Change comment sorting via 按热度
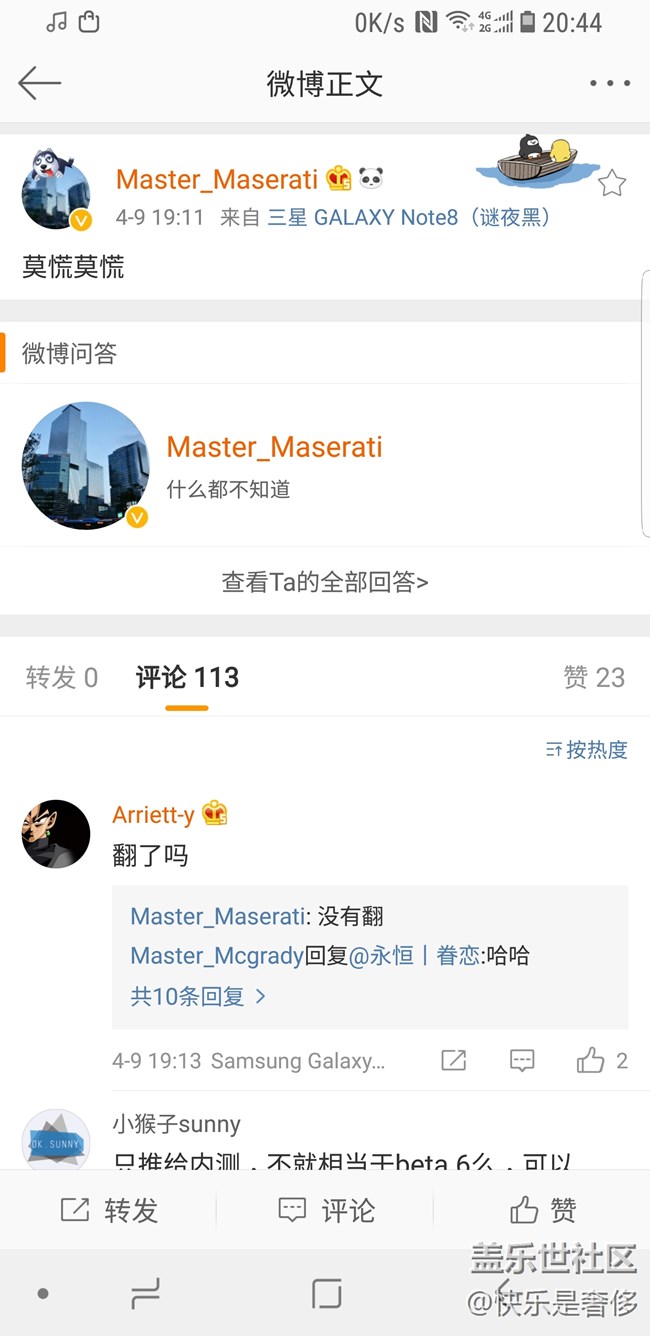Screen dimensions: 650x1336 pyautogui.click(x=587, y=750)
